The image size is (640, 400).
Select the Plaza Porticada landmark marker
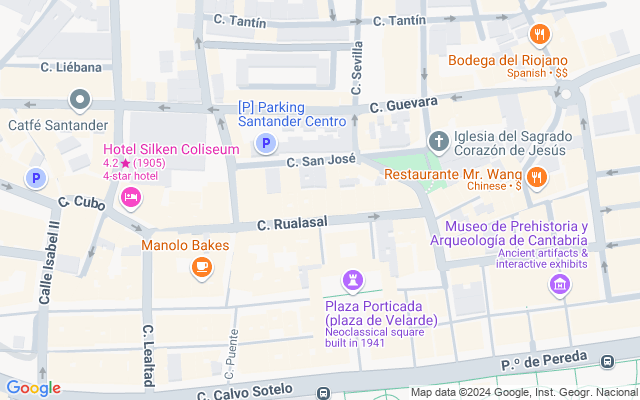[x=352, y=278]
